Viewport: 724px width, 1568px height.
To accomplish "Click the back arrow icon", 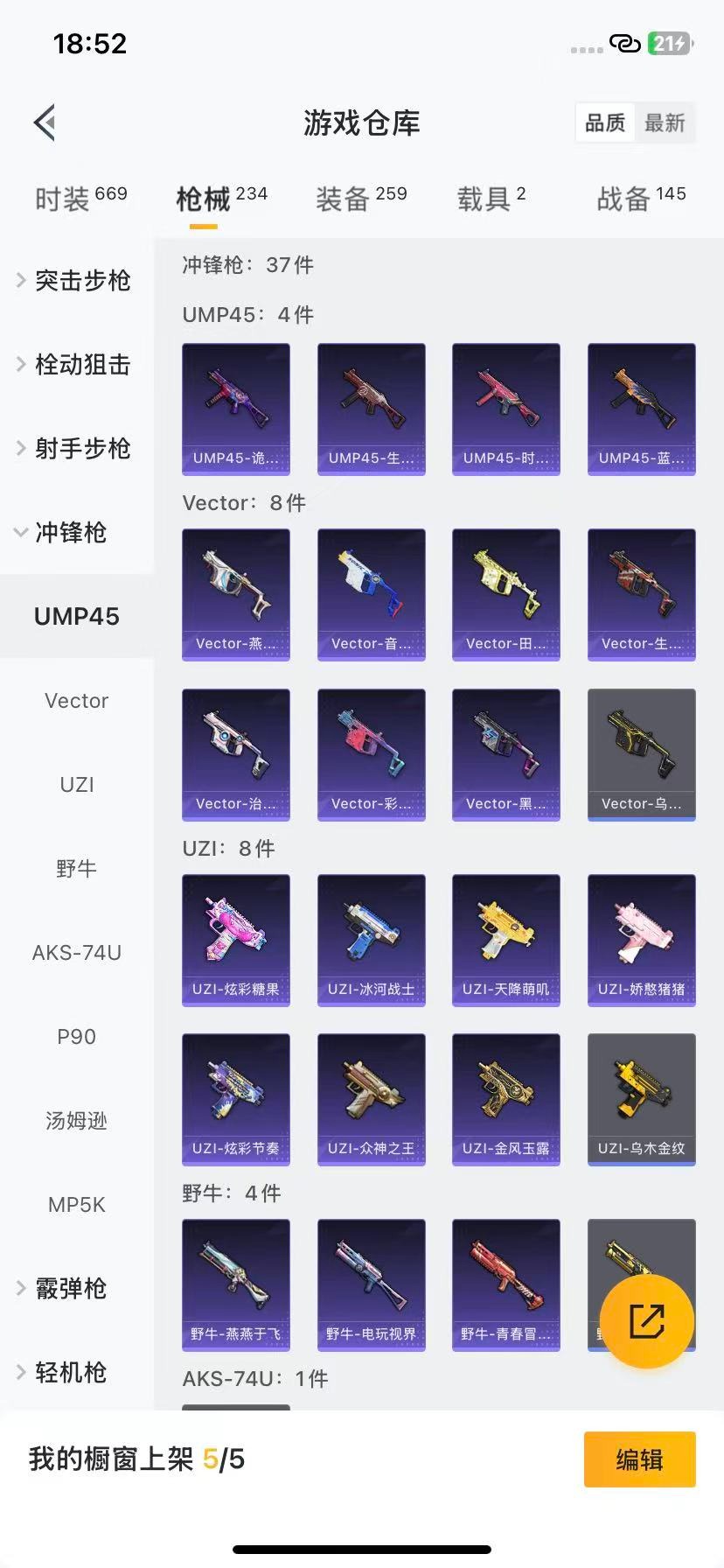I will [44, 122].
